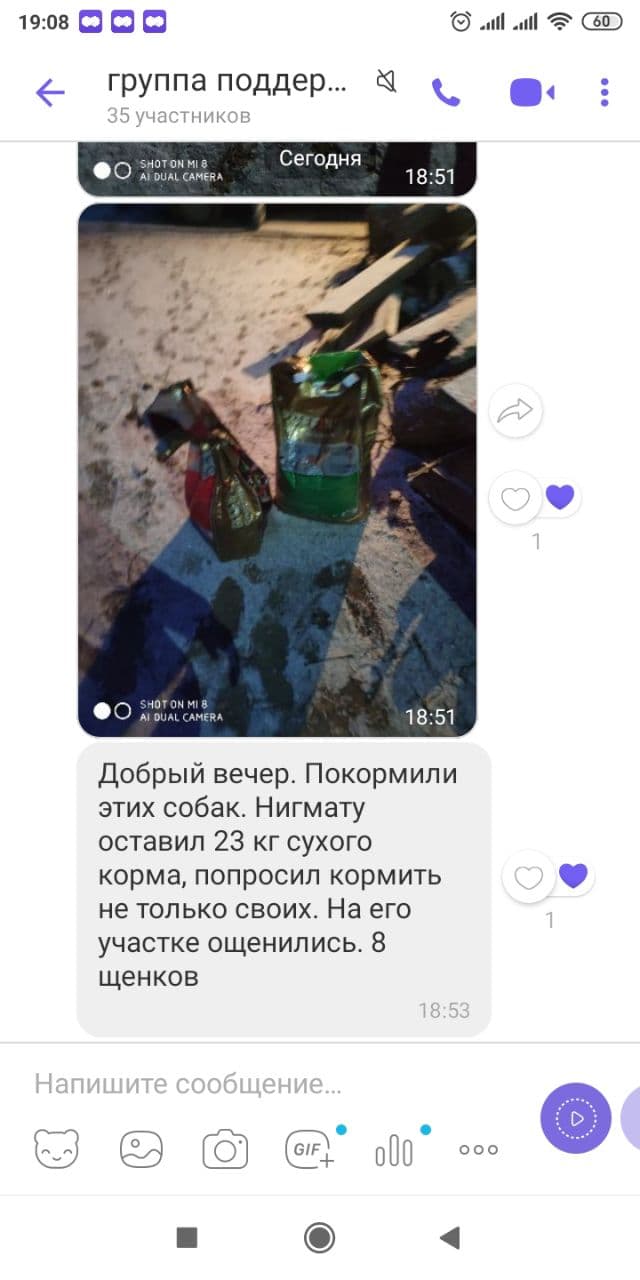Image resolution: width=640 pixels, height=1280 pixels.
Task: Open the sticker picker
Action: [x=57, y=1149]
